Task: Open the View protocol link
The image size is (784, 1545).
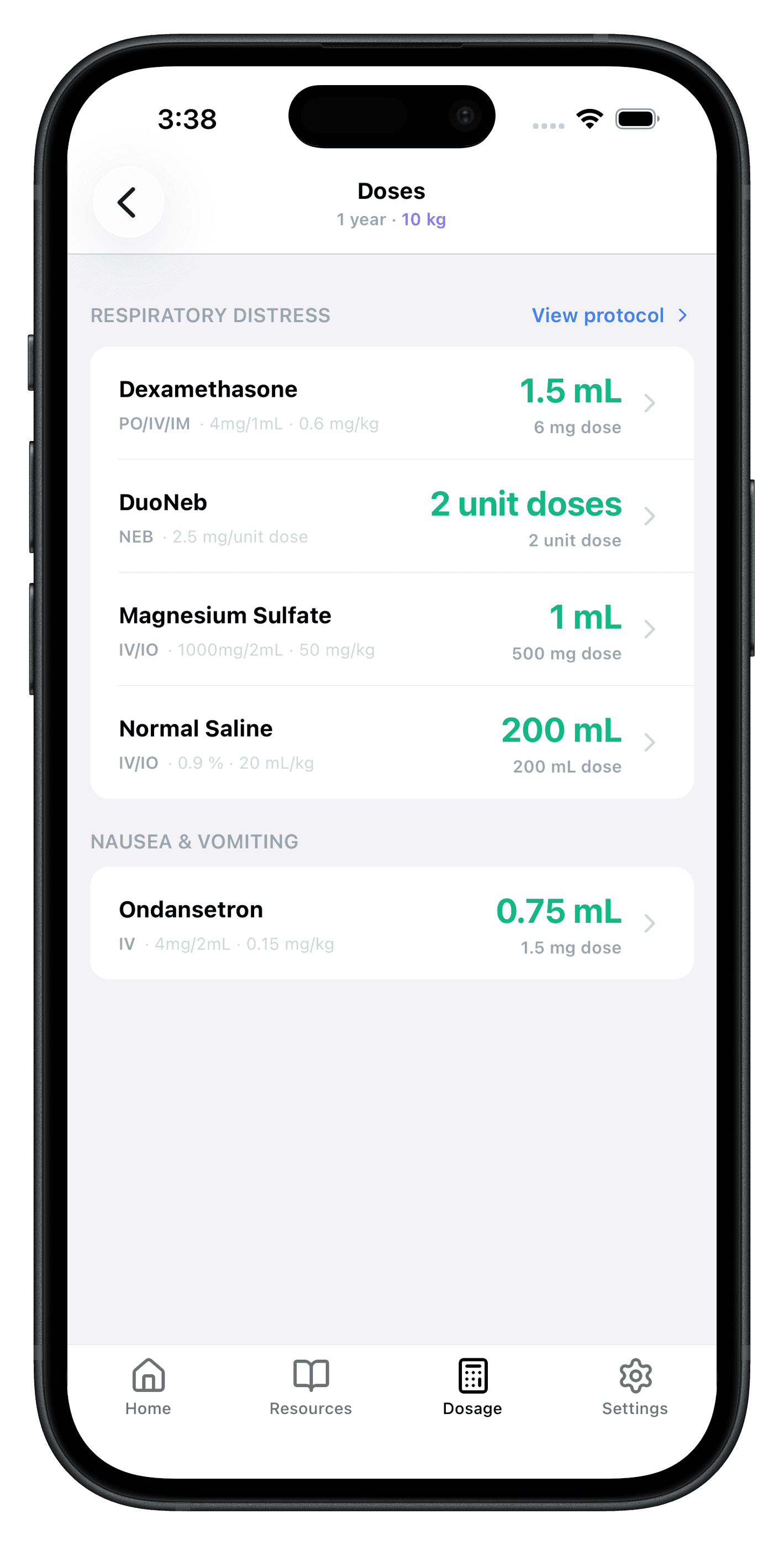Action: coord(609,316)
